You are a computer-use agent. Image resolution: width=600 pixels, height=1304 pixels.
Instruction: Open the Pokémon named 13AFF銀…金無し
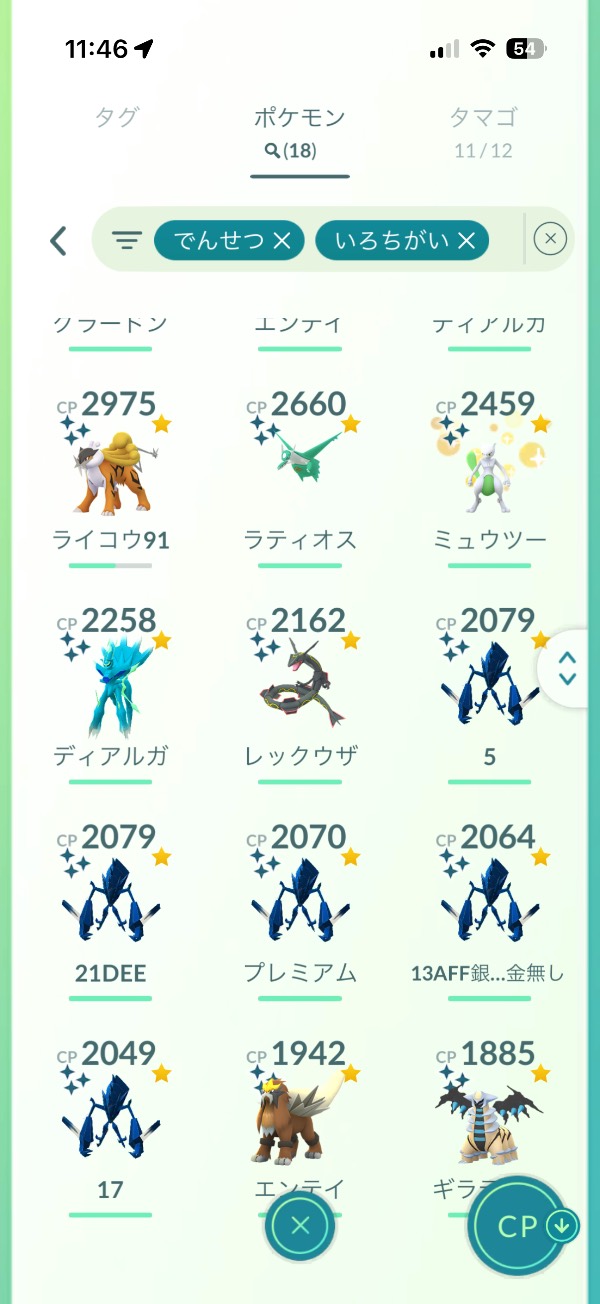(x=490, y=905)
